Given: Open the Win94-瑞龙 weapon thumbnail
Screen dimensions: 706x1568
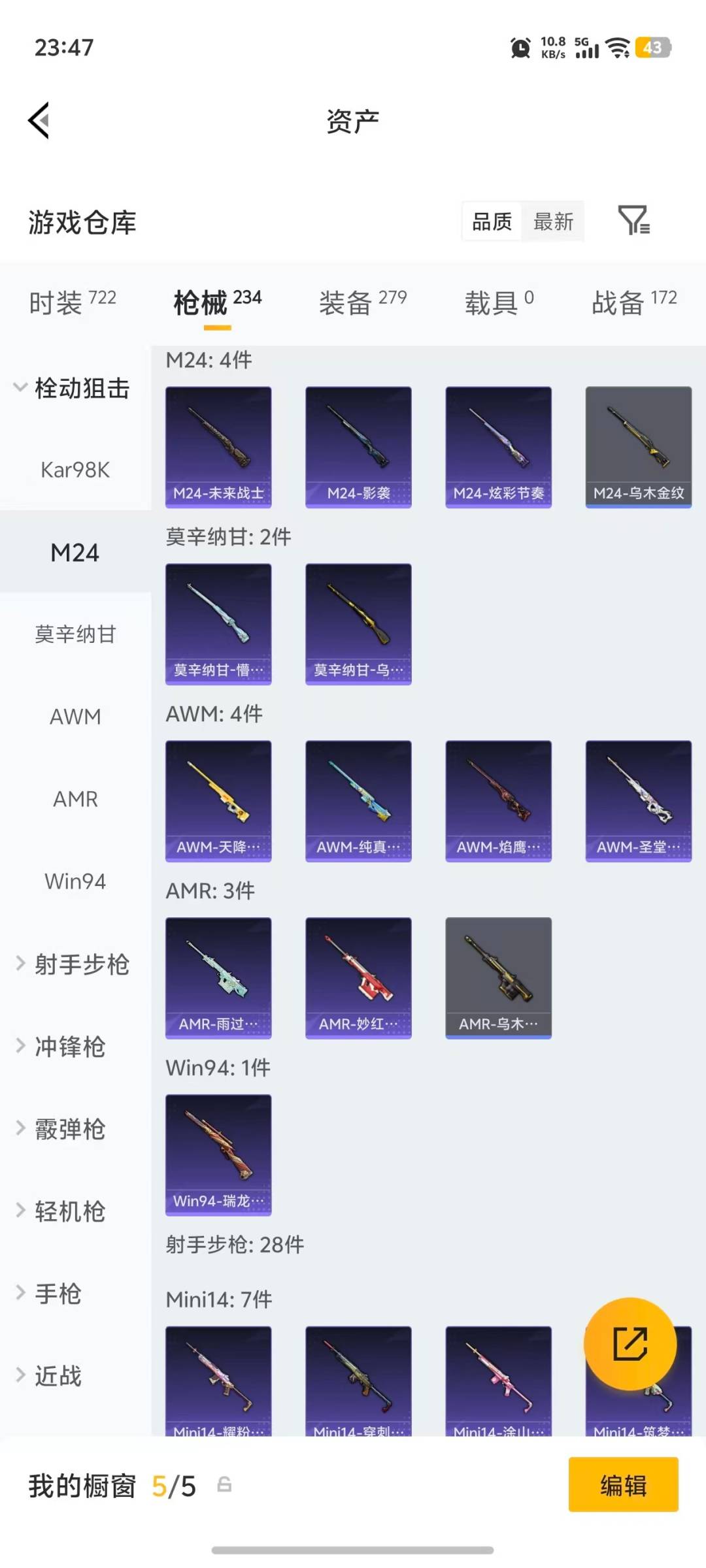Looking at the screenshot, I should (x=218, y=1154).
